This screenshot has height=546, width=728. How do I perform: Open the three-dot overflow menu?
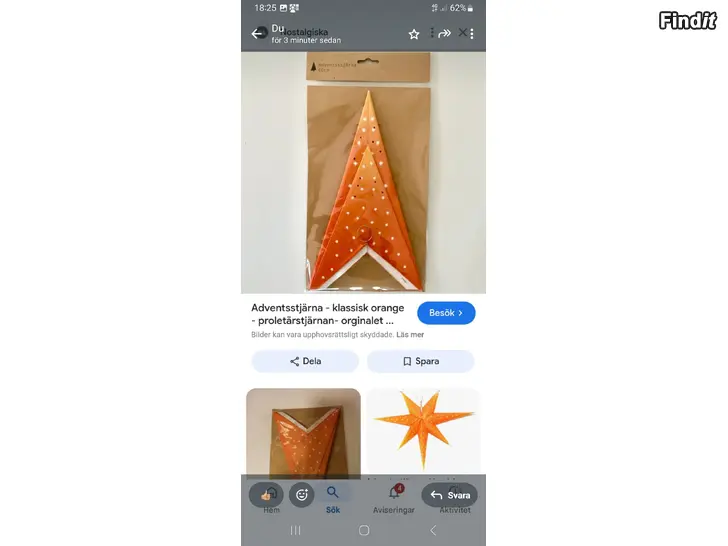pyautogui.click(x=471, y=33)
